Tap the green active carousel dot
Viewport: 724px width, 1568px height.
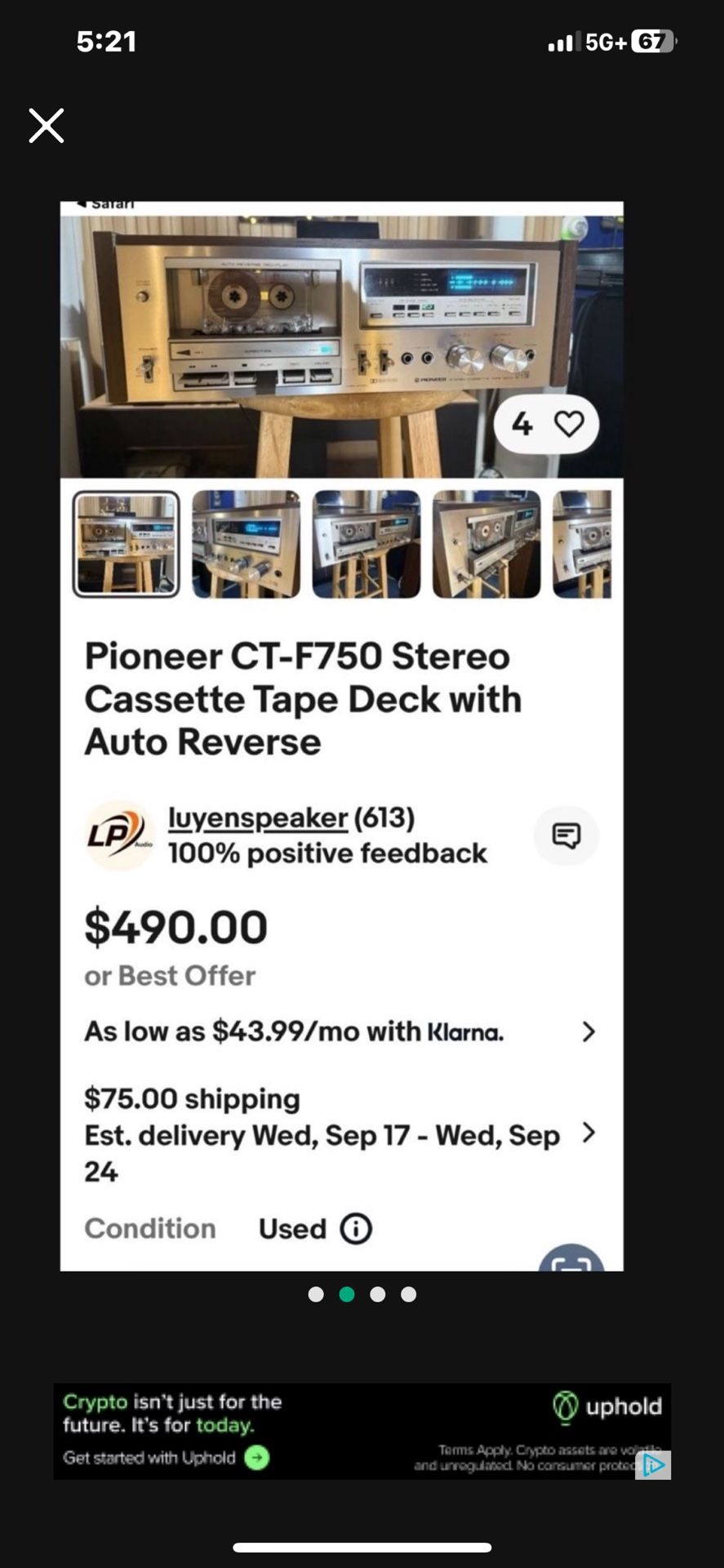pos(346,1294)
